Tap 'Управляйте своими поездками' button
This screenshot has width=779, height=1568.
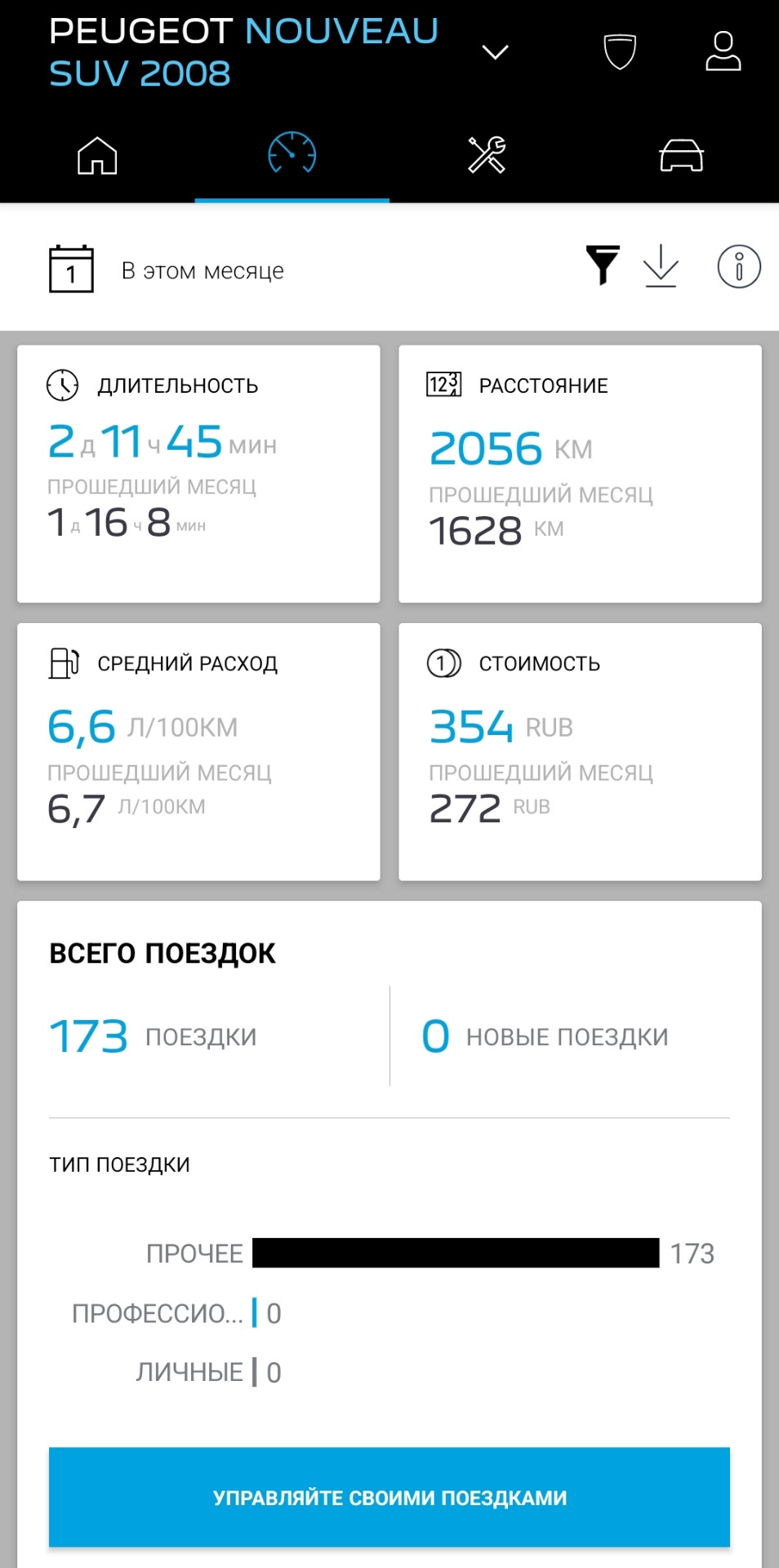(389, 1497)
